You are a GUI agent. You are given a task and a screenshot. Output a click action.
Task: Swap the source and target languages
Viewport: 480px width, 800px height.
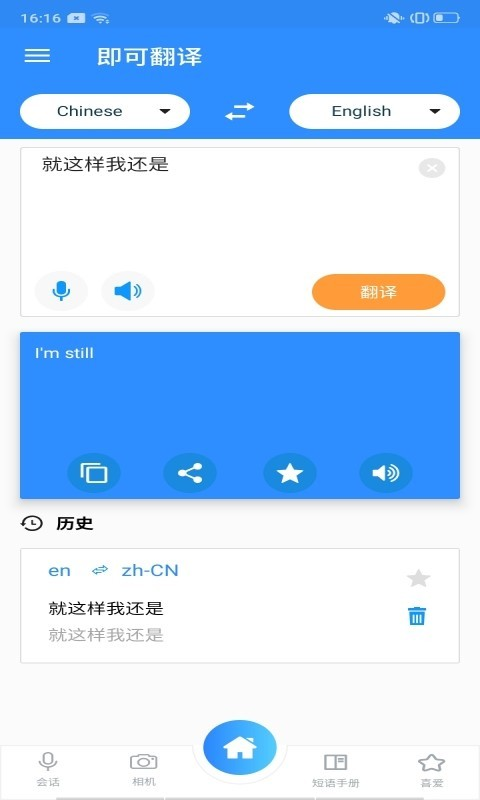[240, 111]
